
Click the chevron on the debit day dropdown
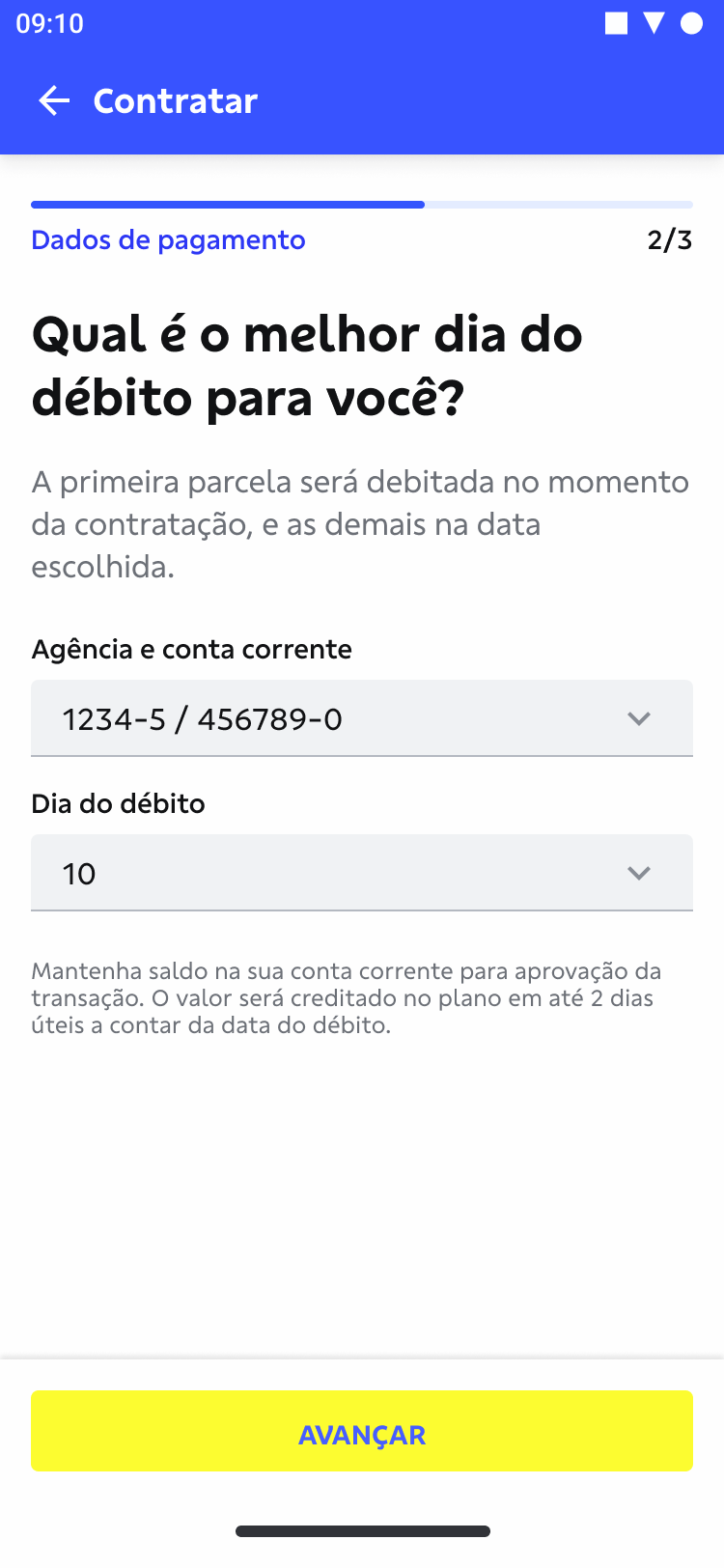tap(639, 873)
